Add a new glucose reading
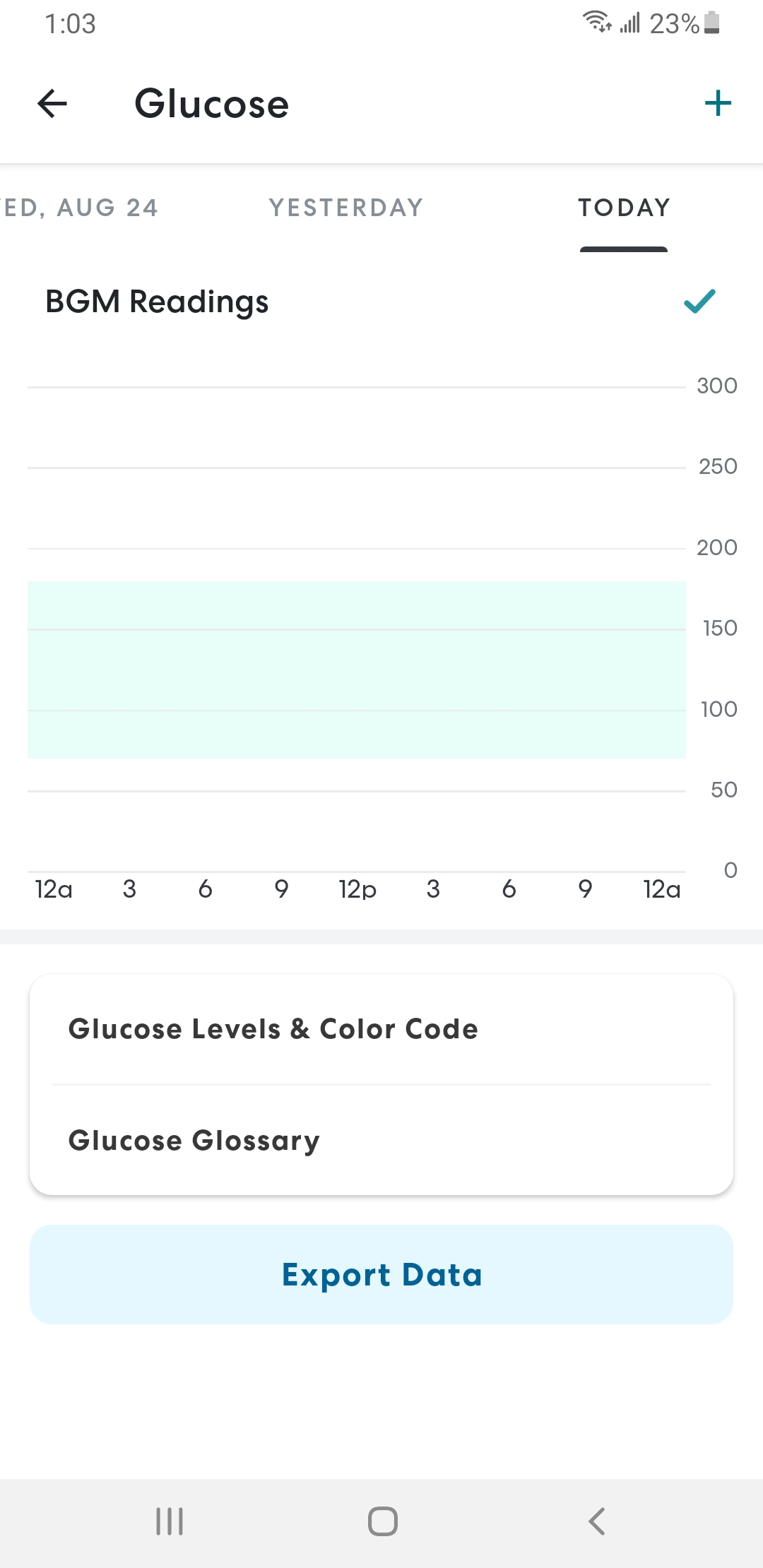 [x=718, y=104]
